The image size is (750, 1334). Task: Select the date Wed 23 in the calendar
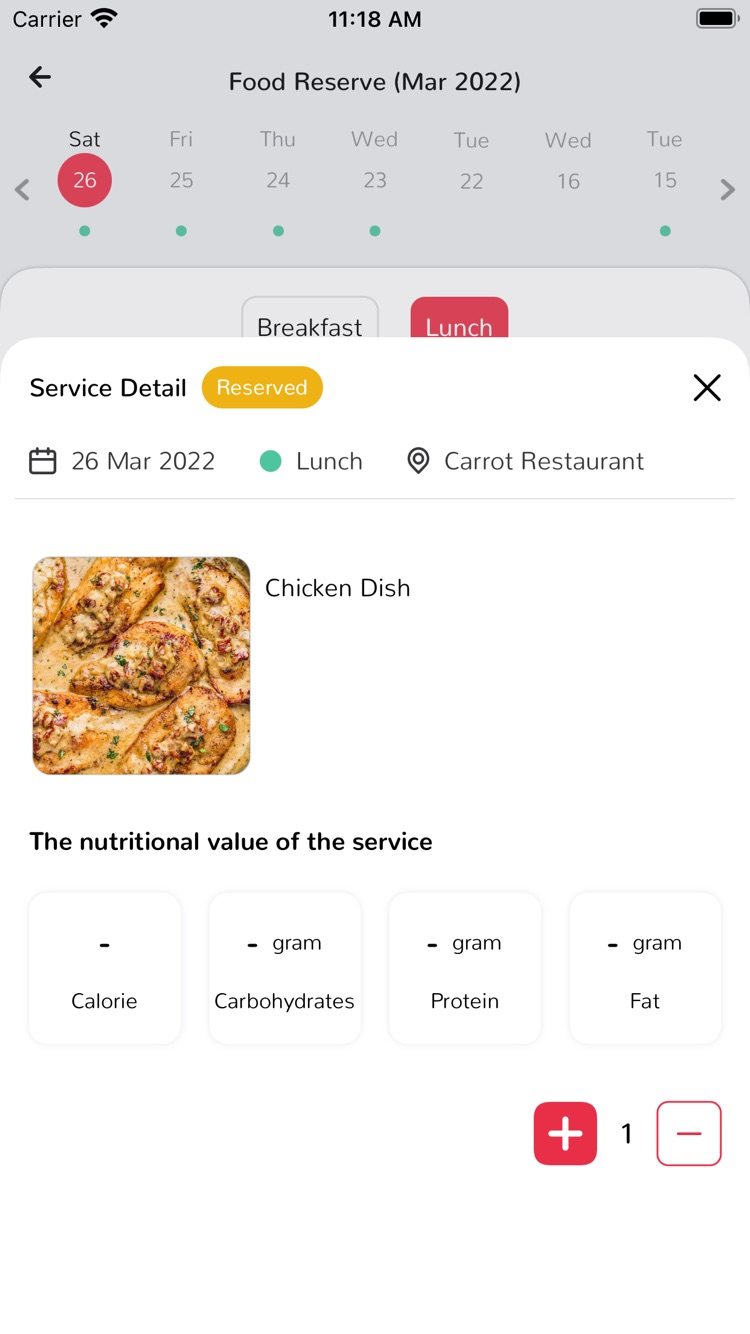pyautogui.click(x=374, y=181)
